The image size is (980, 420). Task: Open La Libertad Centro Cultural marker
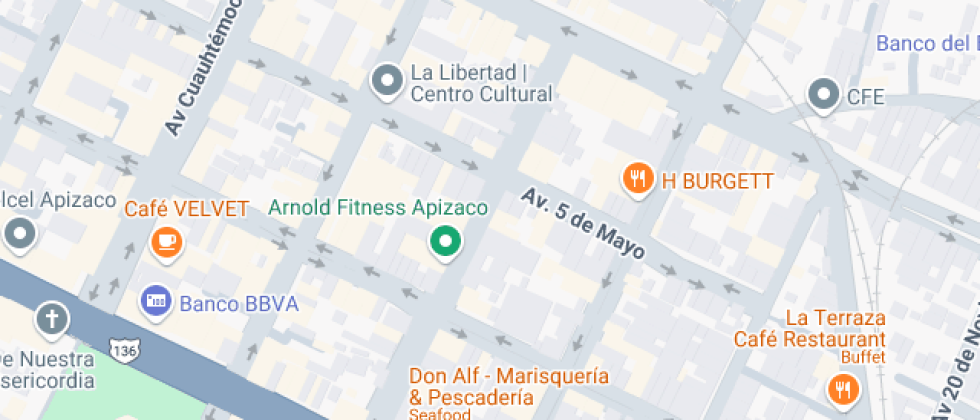[x=387, y=82]
